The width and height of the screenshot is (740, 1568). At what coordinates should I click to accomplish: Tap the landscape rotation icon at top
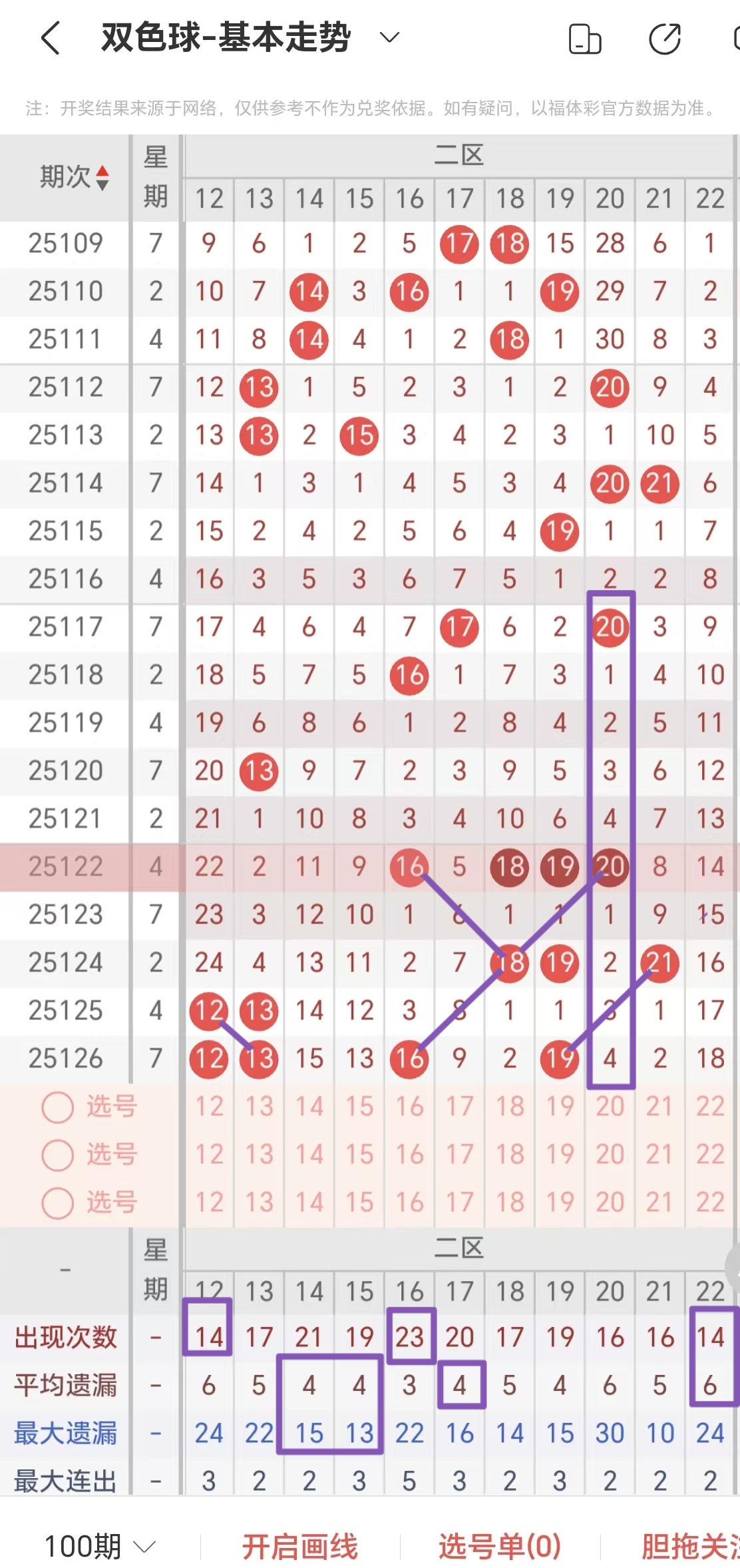click(584, 39)
